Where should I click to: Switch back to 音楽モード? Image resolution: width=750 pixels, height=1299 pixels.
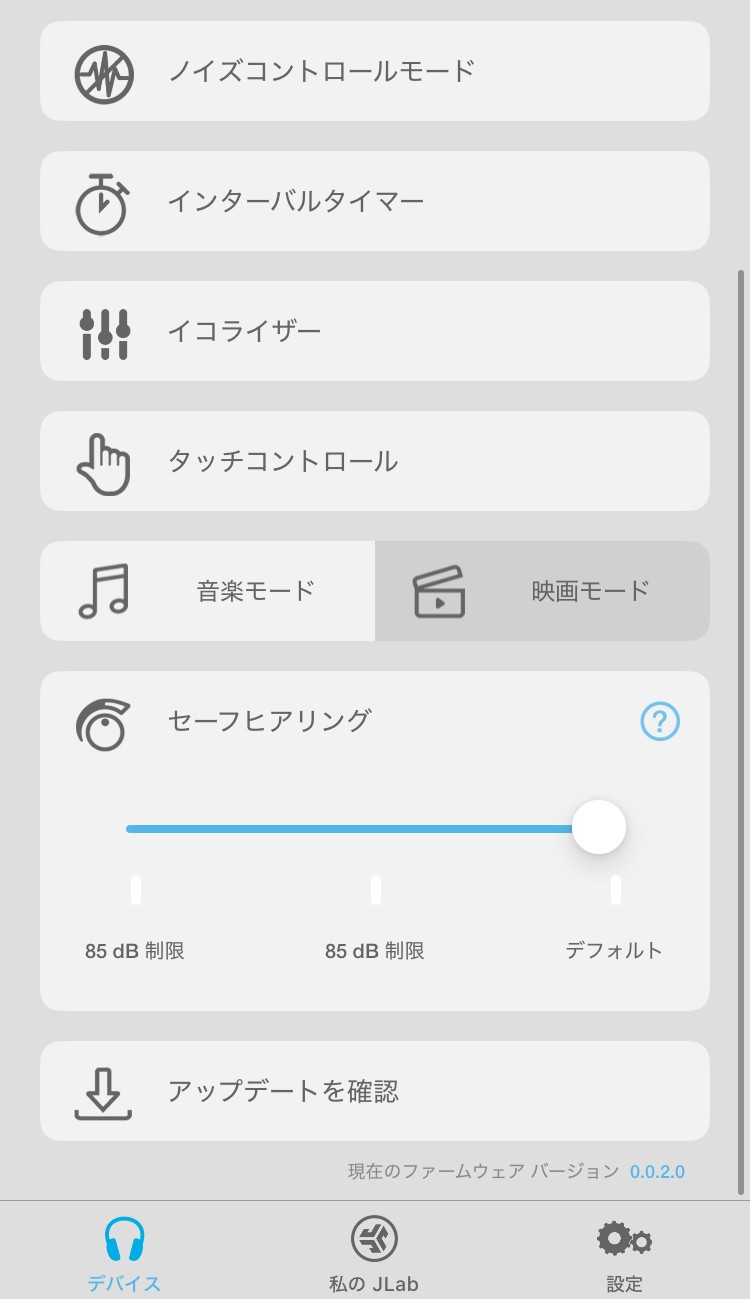[207, 591]
